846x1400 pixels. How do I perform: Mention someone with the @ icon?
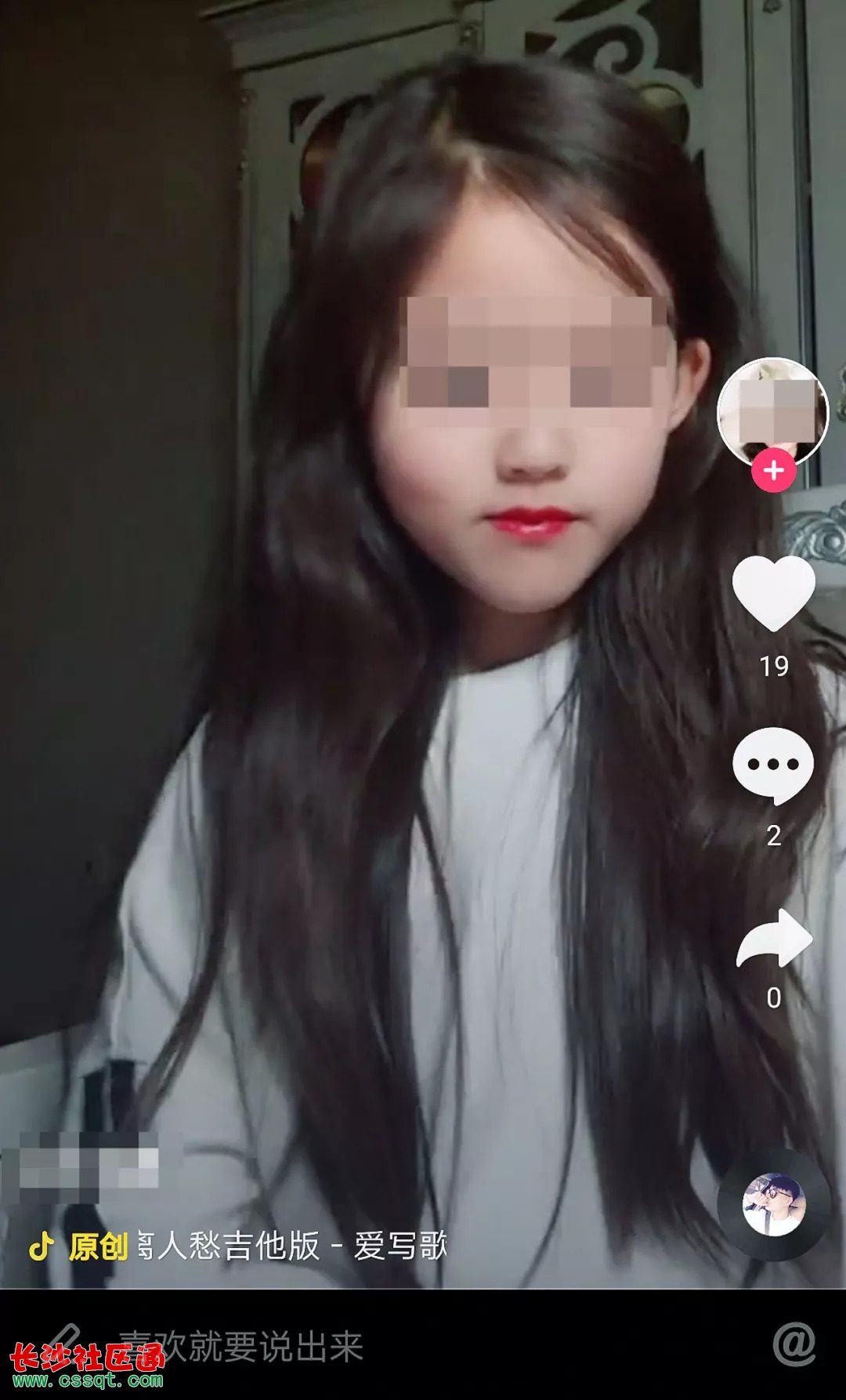pos(794,1344)
